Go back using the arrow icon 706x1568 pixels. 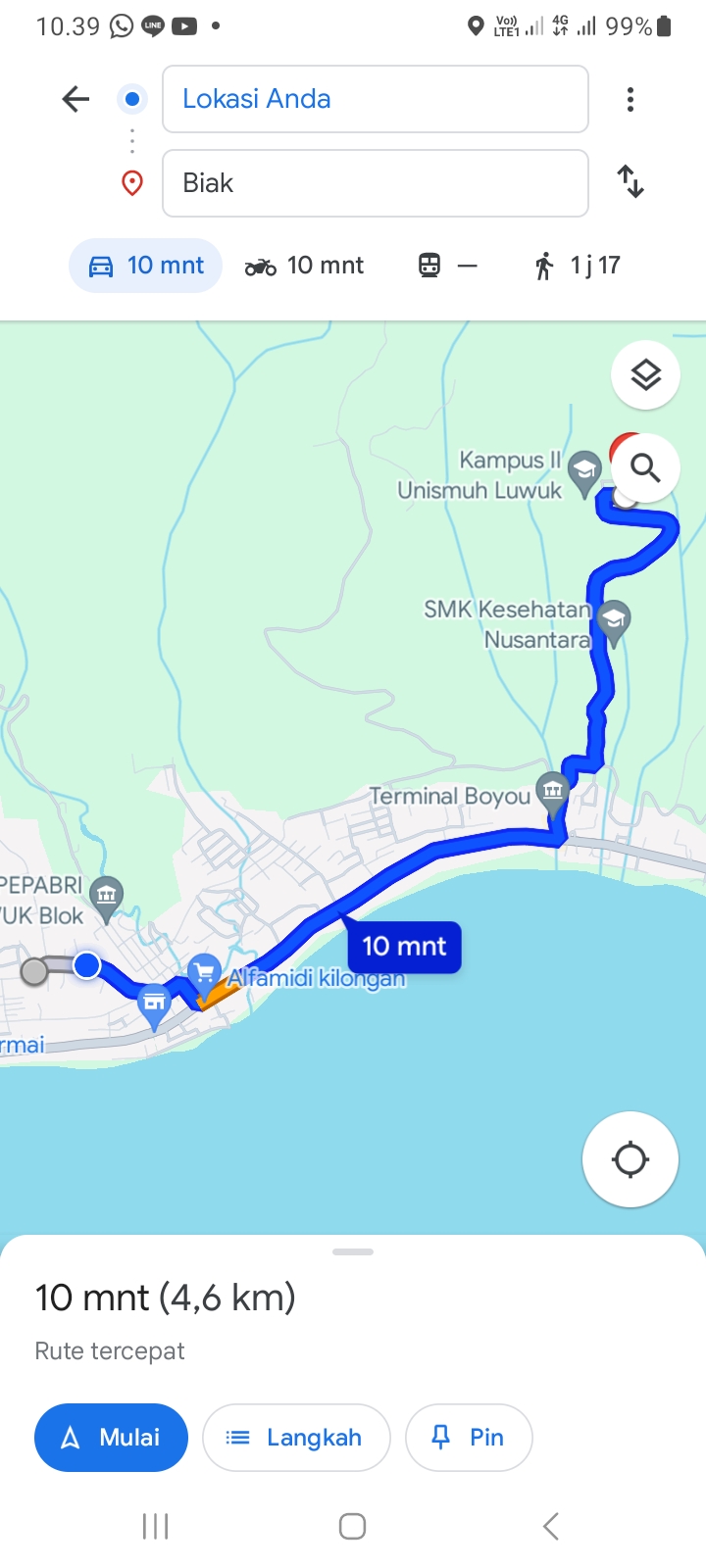(x=76, y=99)
